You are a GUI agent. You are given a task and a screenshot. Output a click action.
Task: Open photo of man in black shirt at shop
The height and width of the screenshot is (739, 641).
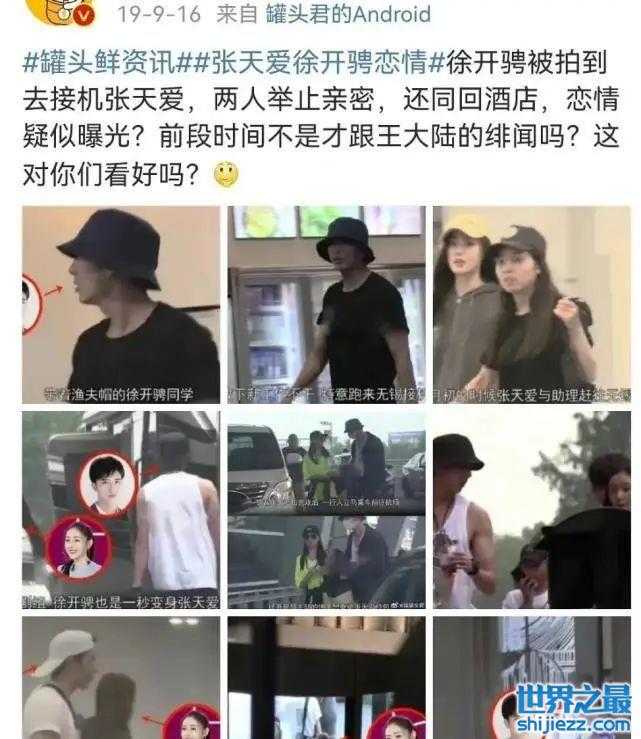pos(326,305)
